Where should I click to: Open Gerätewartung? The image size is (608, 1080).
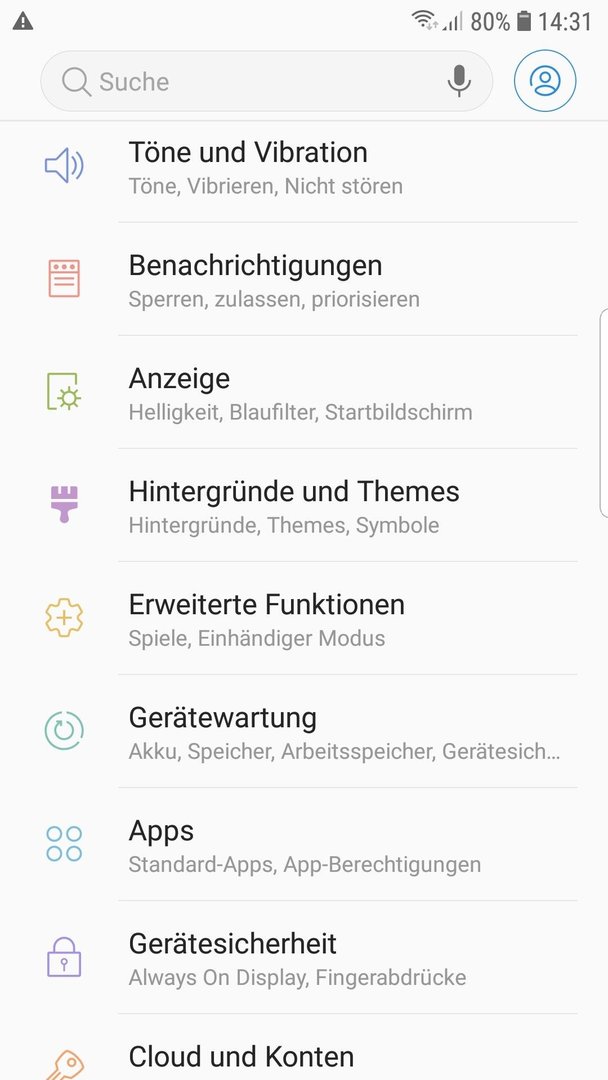pyautogui.click(x=304, y=731)
